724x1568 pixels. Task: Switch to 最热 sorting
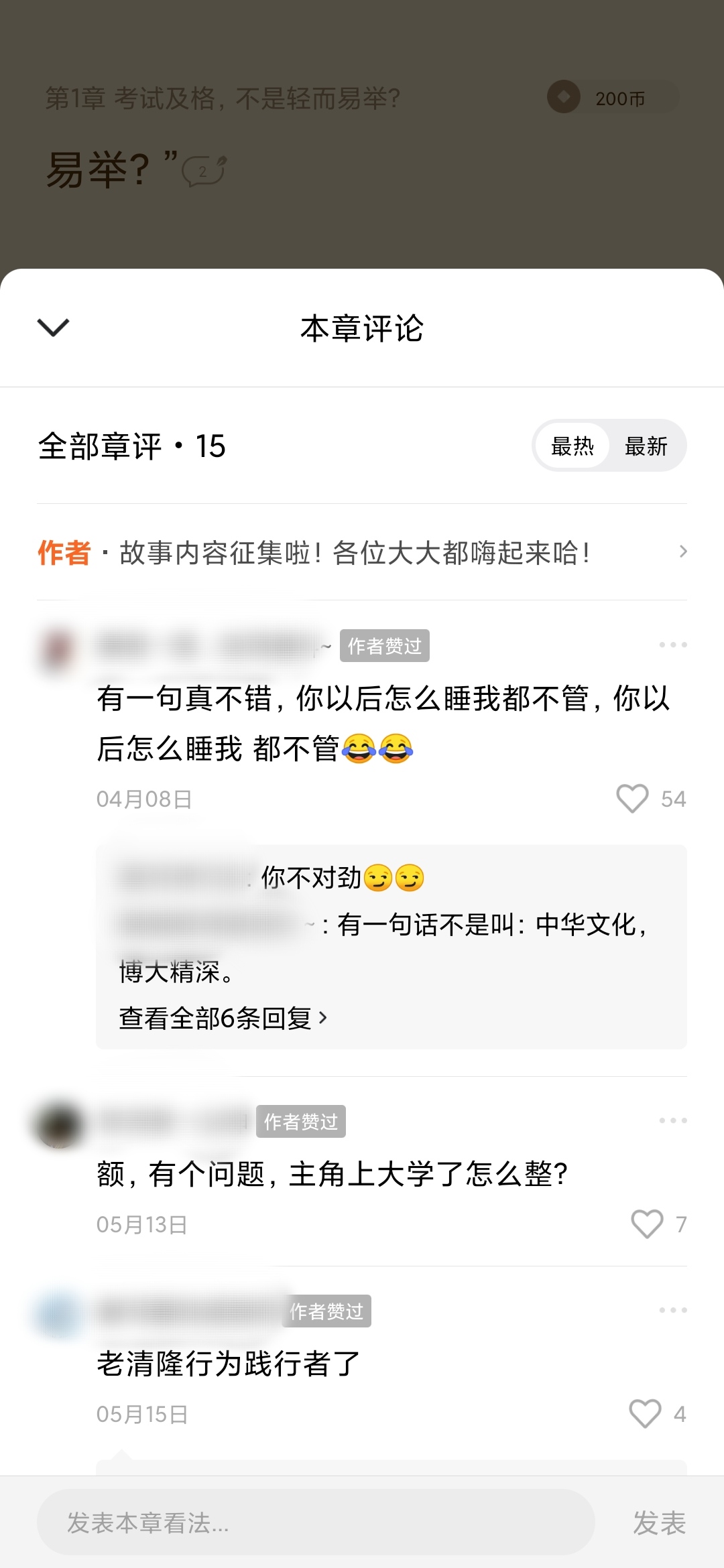click(x=572, y=446)
